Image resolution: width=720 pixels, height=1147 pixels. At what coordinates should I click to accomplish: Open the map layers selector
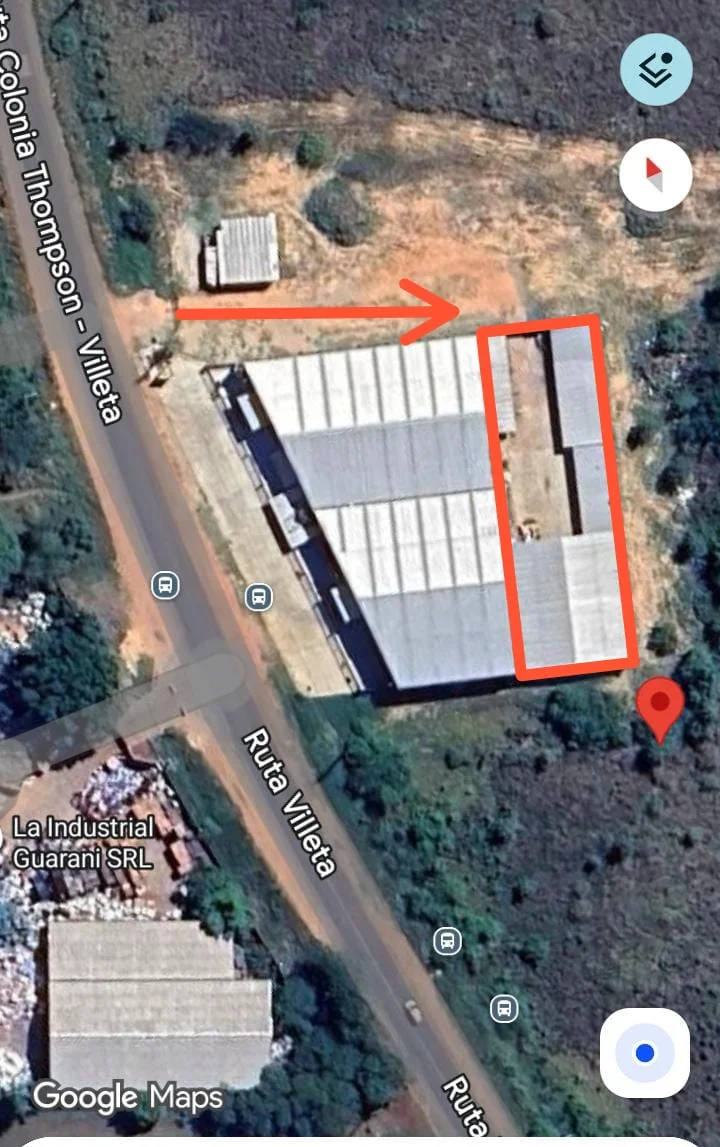[x=656, y=69]
